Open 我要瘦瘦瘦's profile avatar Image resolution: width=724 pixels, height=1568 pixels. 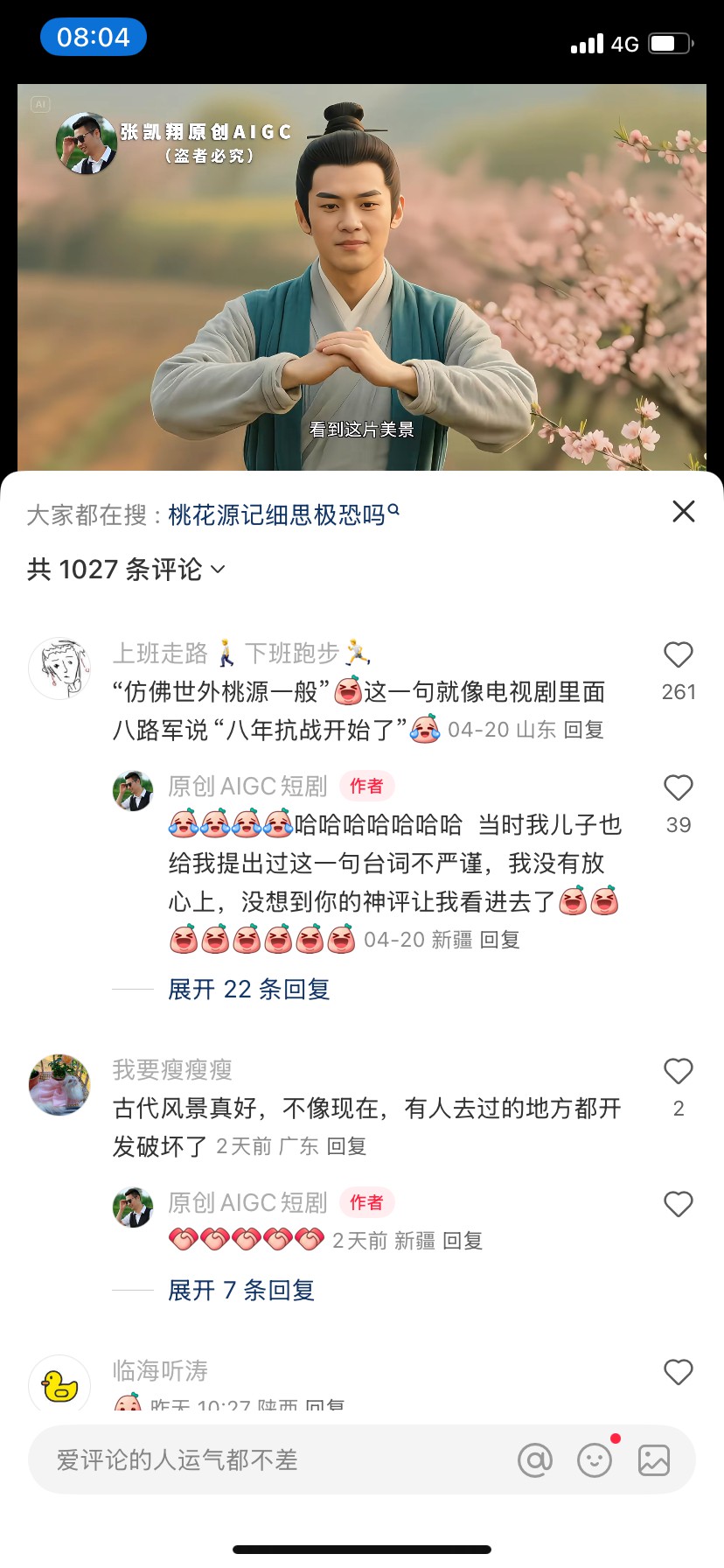click(60, 1085)
